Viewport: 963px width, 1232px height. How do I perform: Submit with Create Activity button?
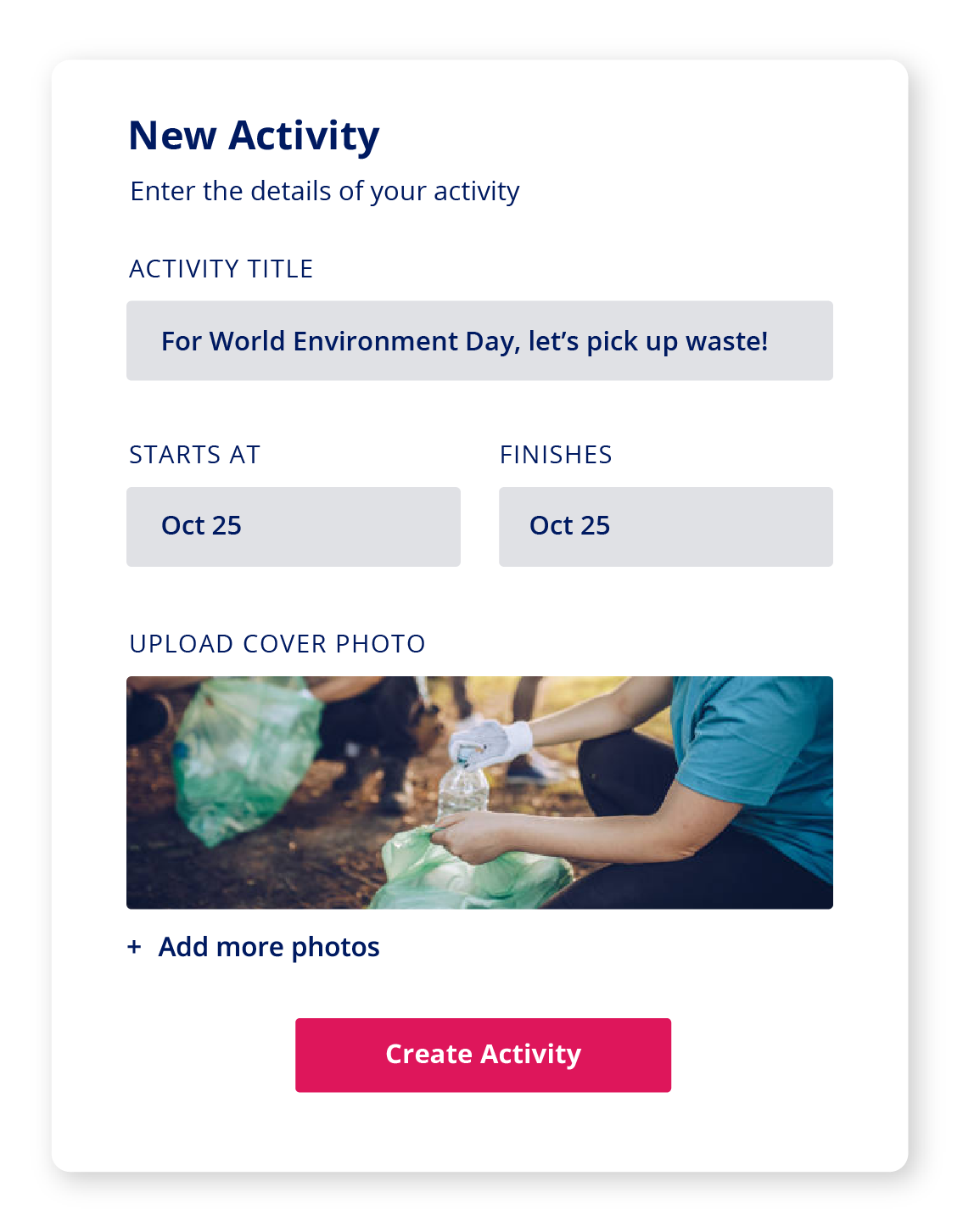pos(483,1055)
